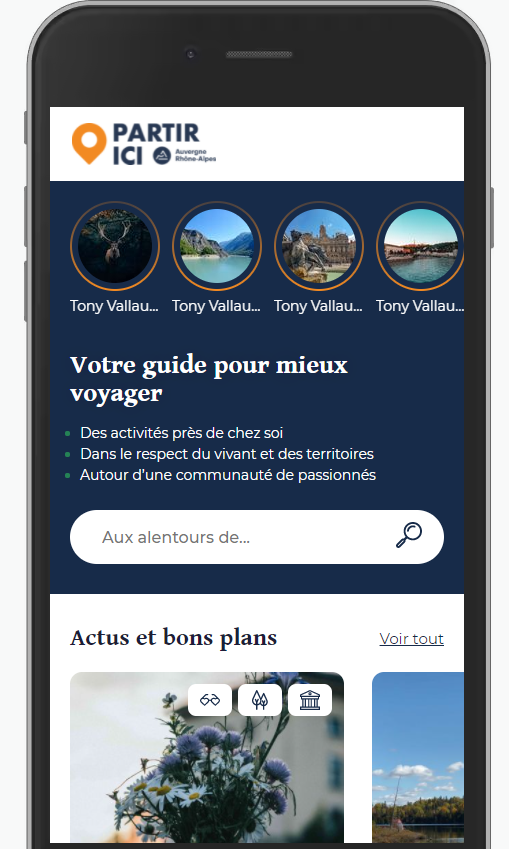Image resolution: width=509 pixels, height=849 pixels.
Task: Open the news card with the flower bouquet
Action: pos(207,757)
